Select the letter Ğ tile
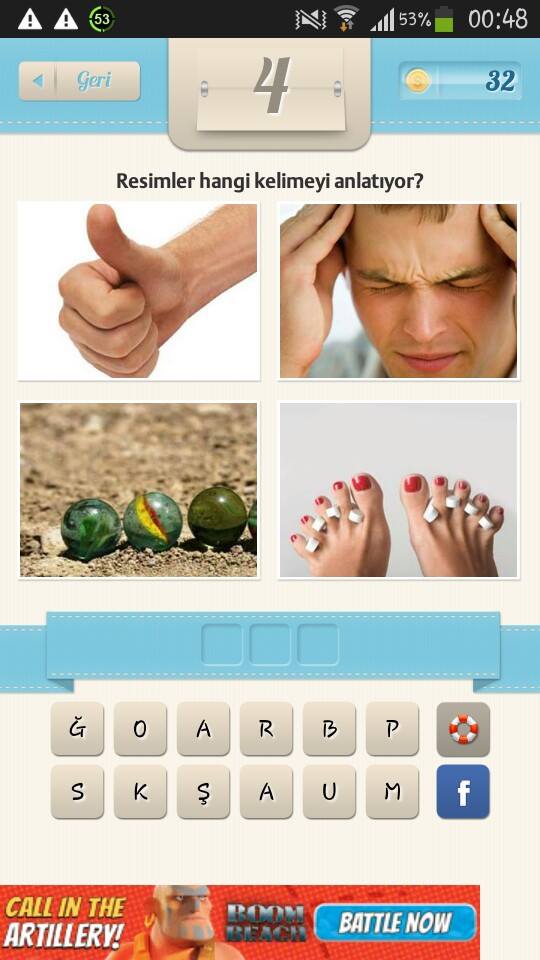This screenshot has height=960, width=540. pyautogui.click(x=77, y=729)
